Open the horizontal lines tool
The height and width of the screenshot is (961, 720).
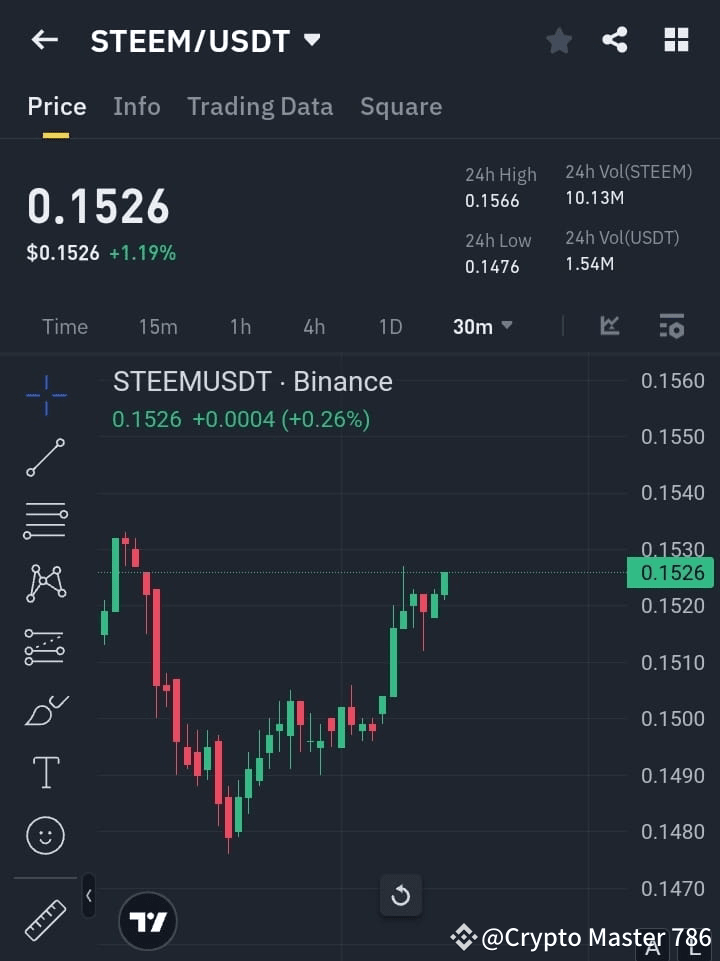coord(45,521)
